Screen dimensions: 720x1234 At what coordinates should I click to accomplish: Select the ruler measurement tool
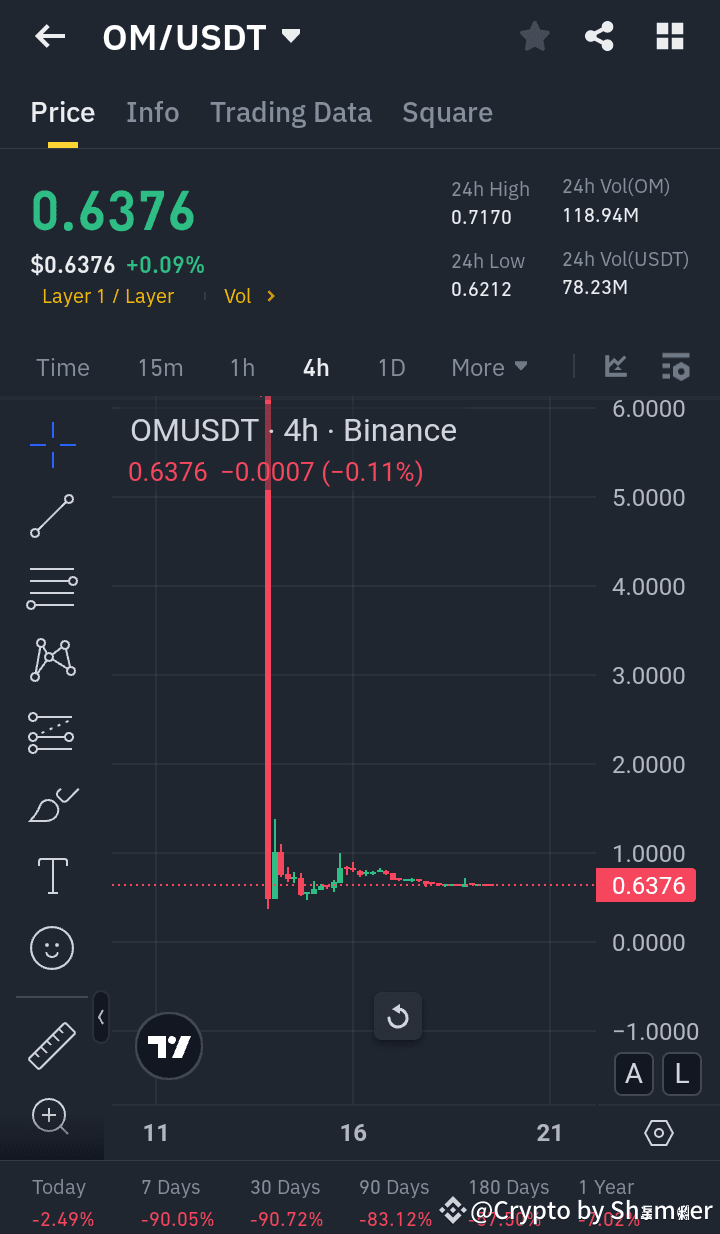pyautogui.click(x=51, y=1045)
